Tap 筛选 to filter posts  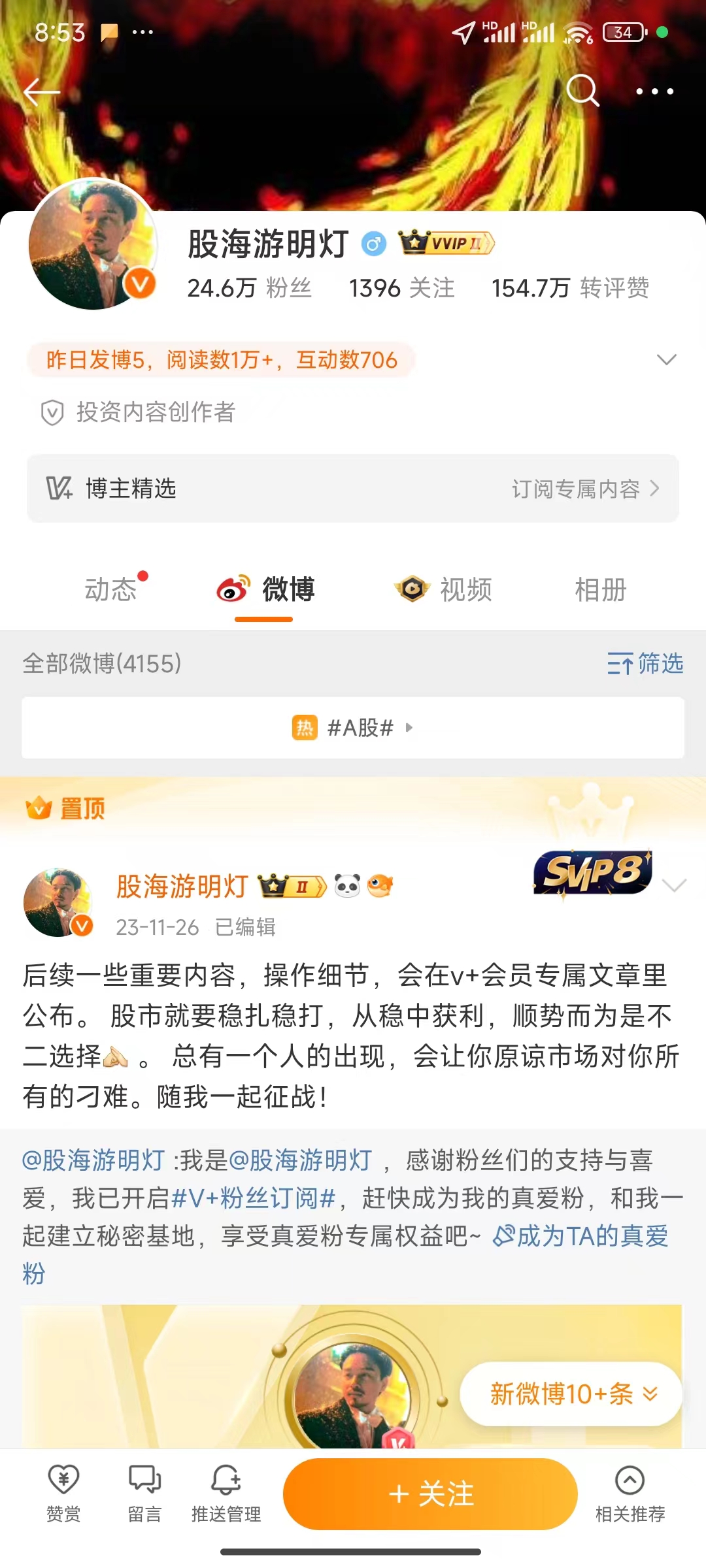(x=645, y=664)
